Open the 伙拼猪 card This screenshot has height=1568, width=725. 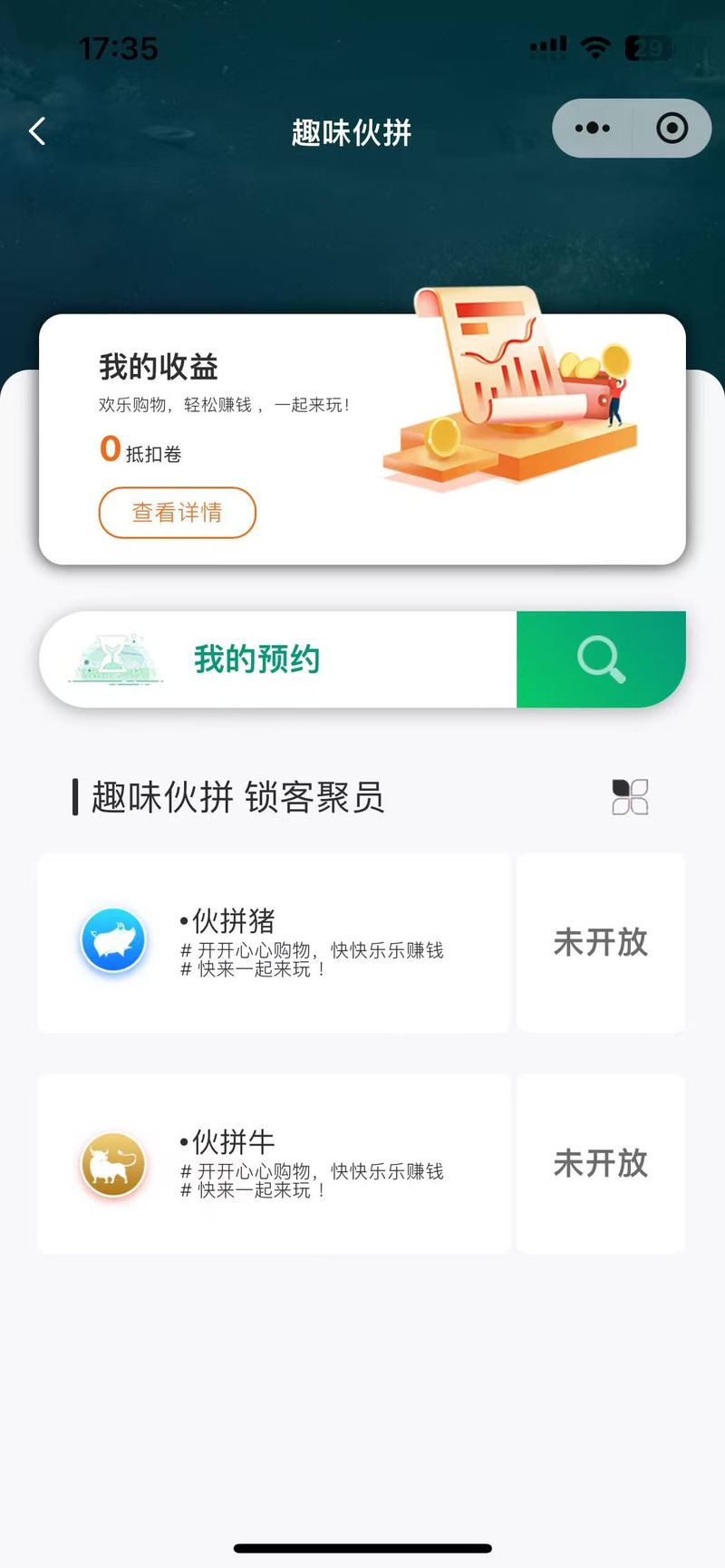[274, 943]
